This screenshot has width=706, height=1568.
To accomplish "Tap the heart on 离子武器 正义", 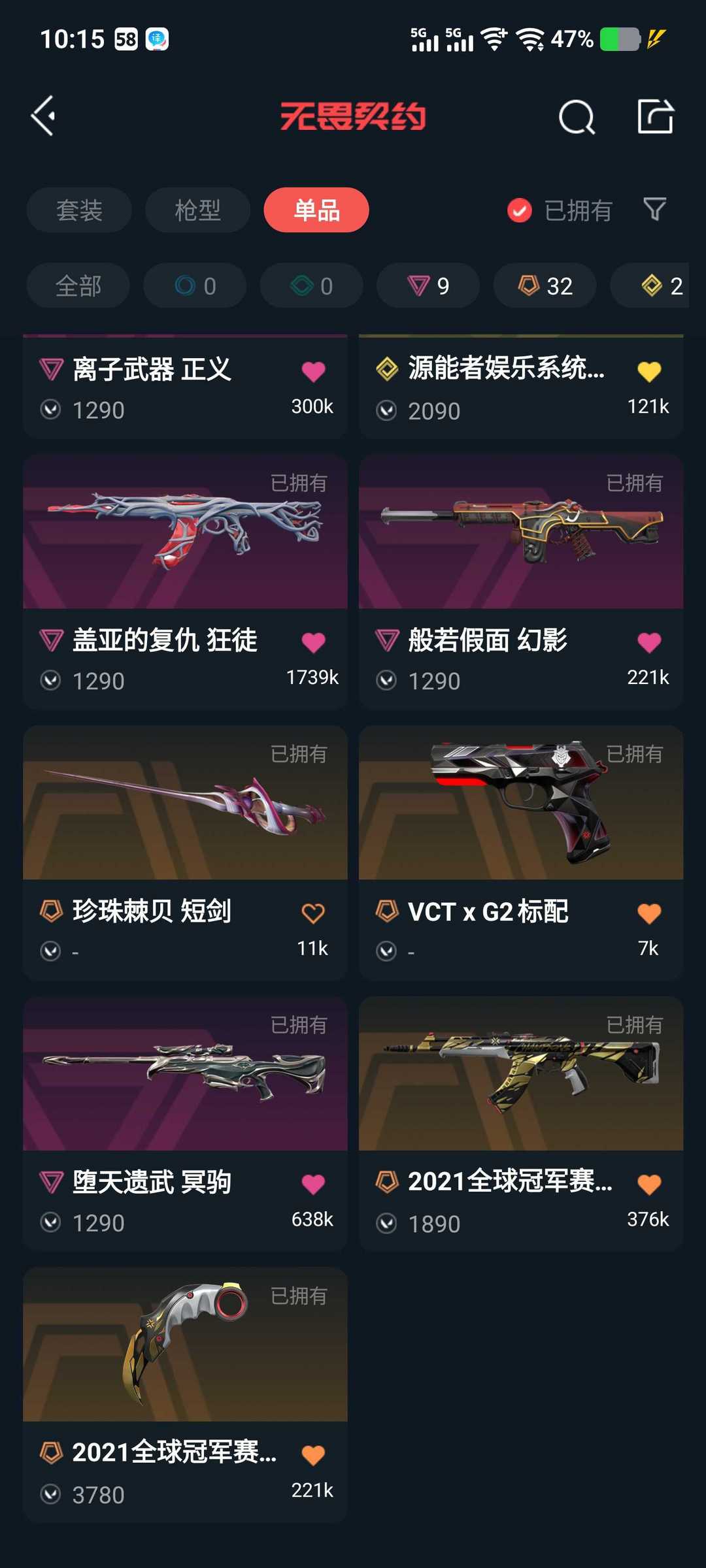I will [x=313, y=371].
